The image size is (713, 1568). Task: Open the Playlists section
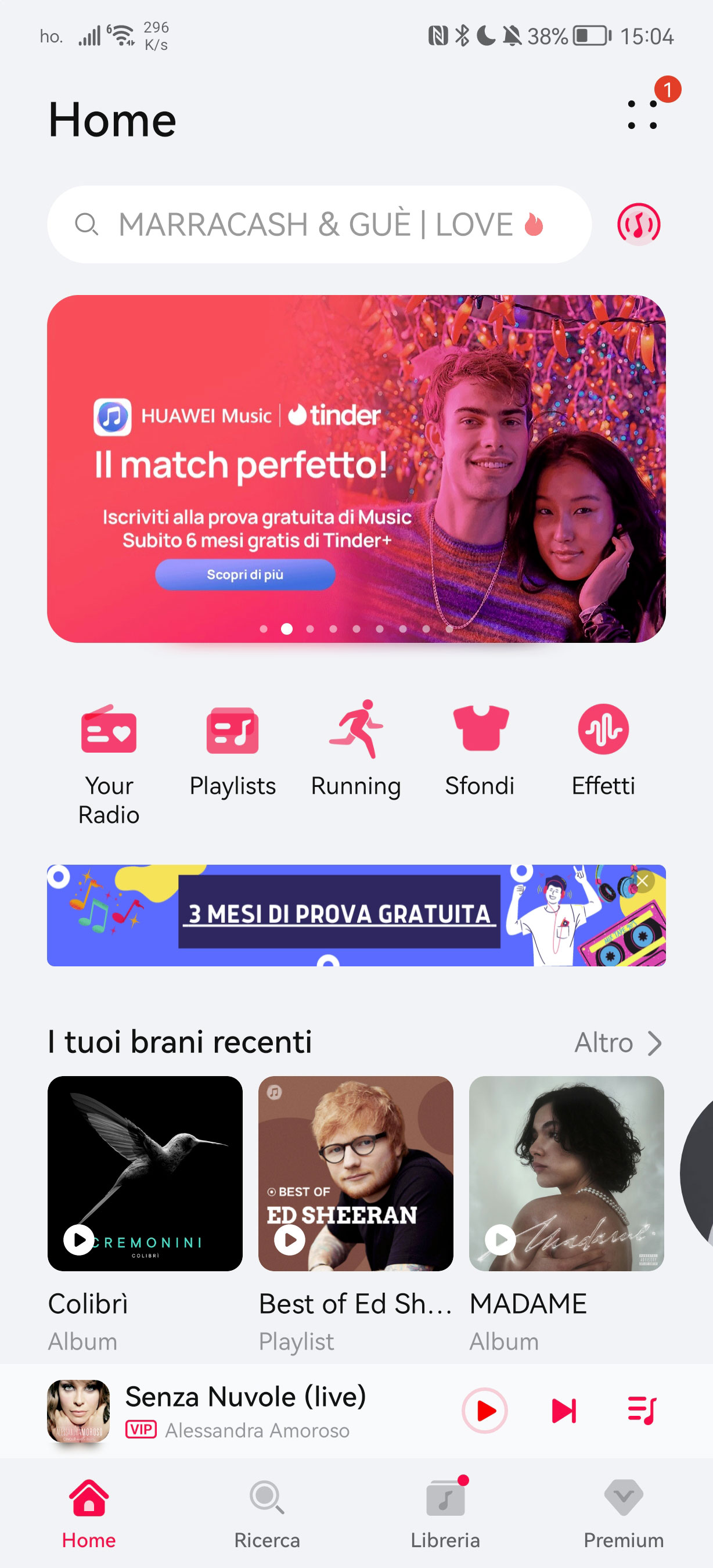232,750
